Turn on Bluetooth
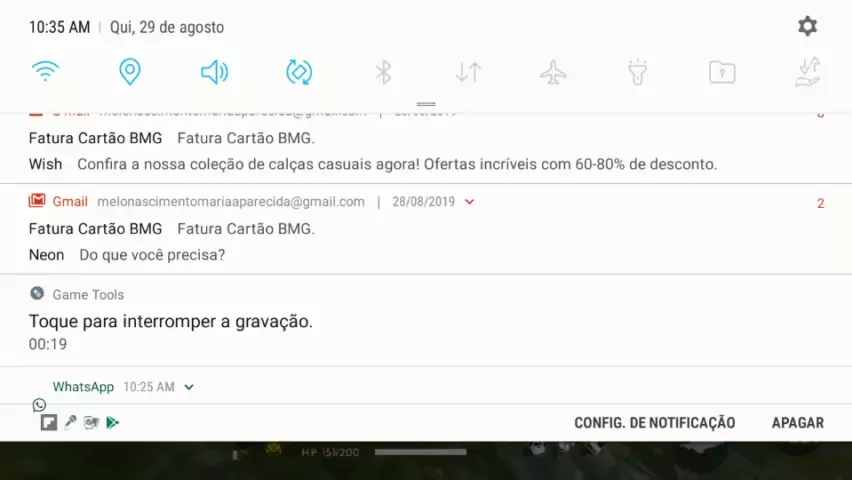 [x=383, y=72]
